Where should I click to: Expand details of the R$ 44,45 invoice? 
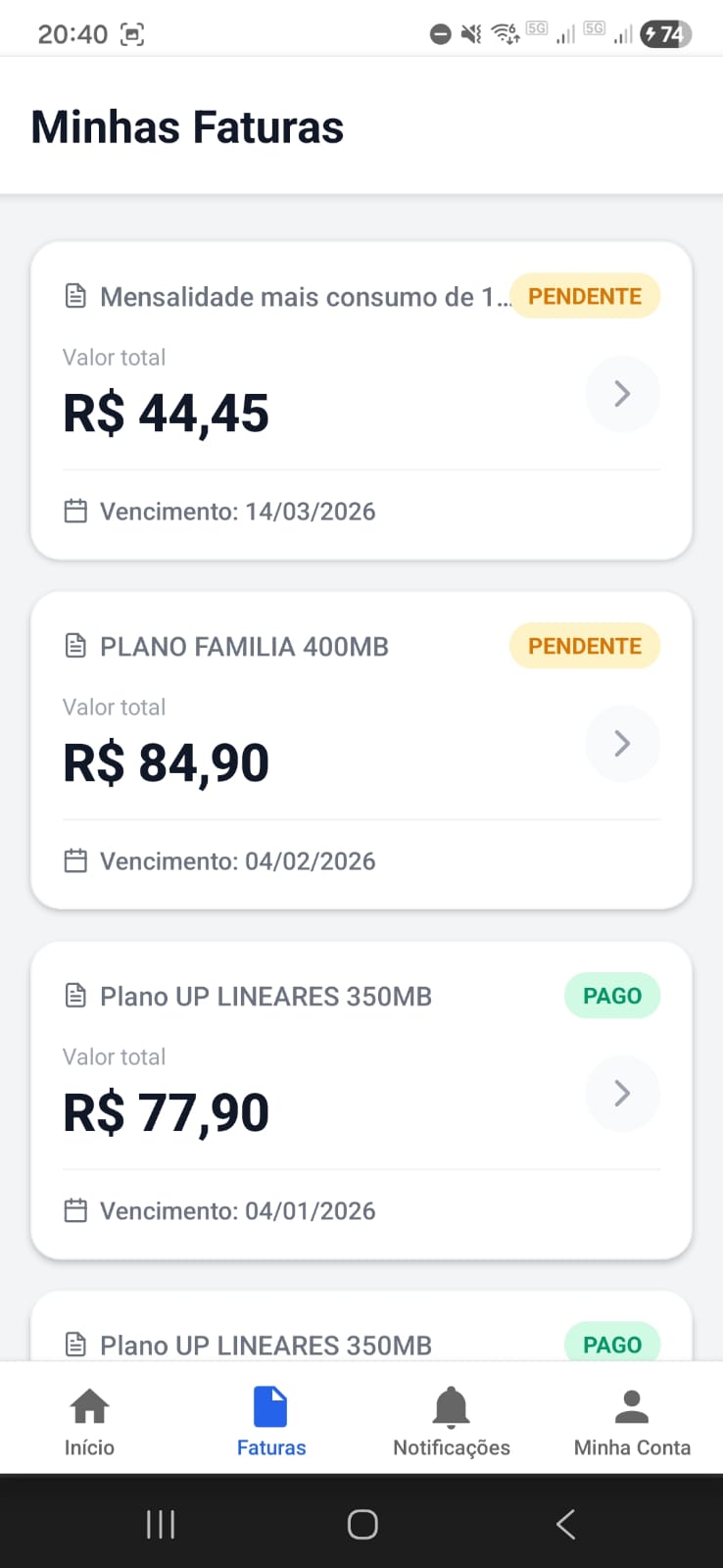click(622, 394)
